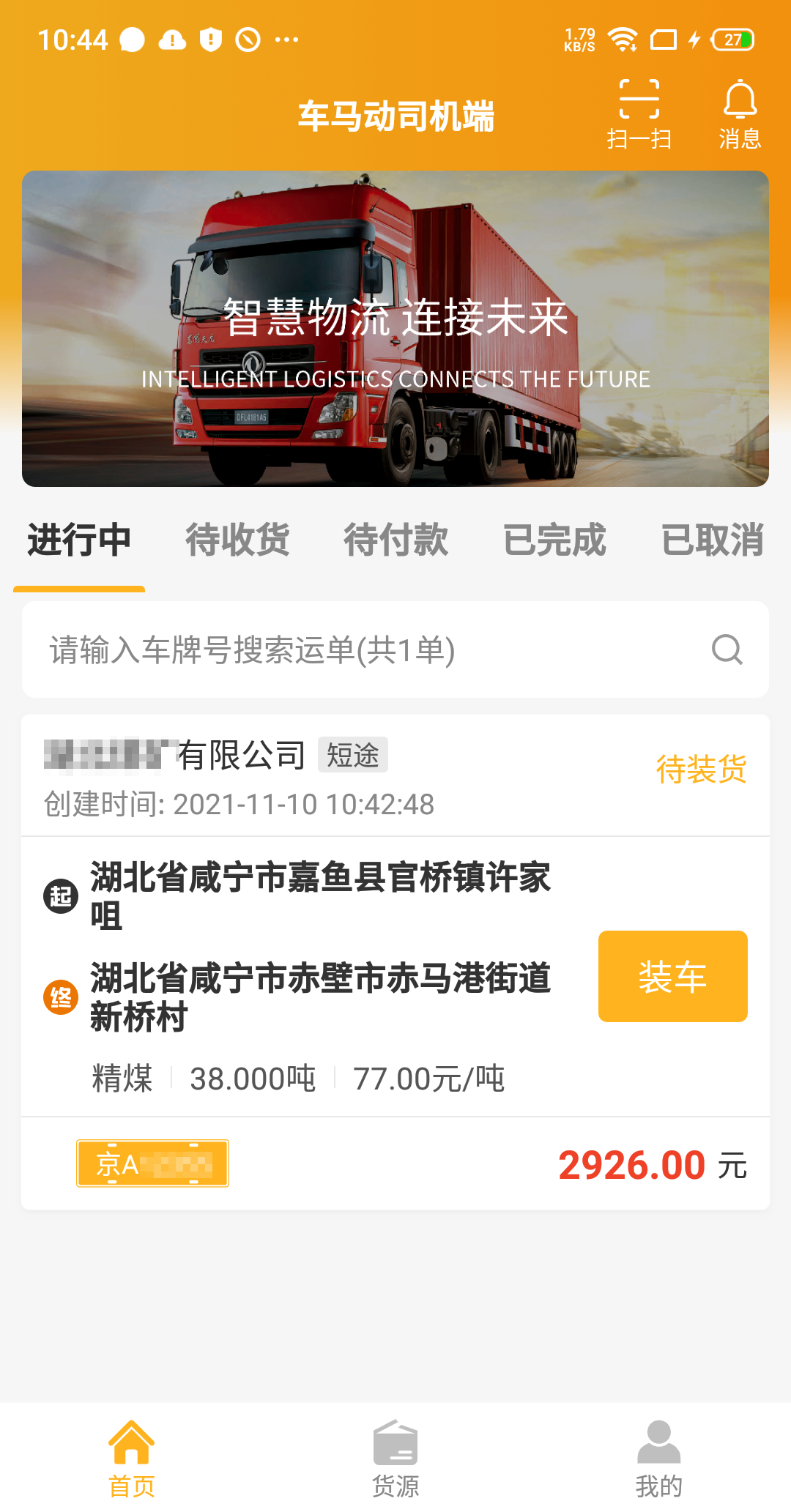The height and width of the screenshot is (1512, 791).
Task: Open the 智慧物流 truck banner
Action: click(x=395, y=329)
